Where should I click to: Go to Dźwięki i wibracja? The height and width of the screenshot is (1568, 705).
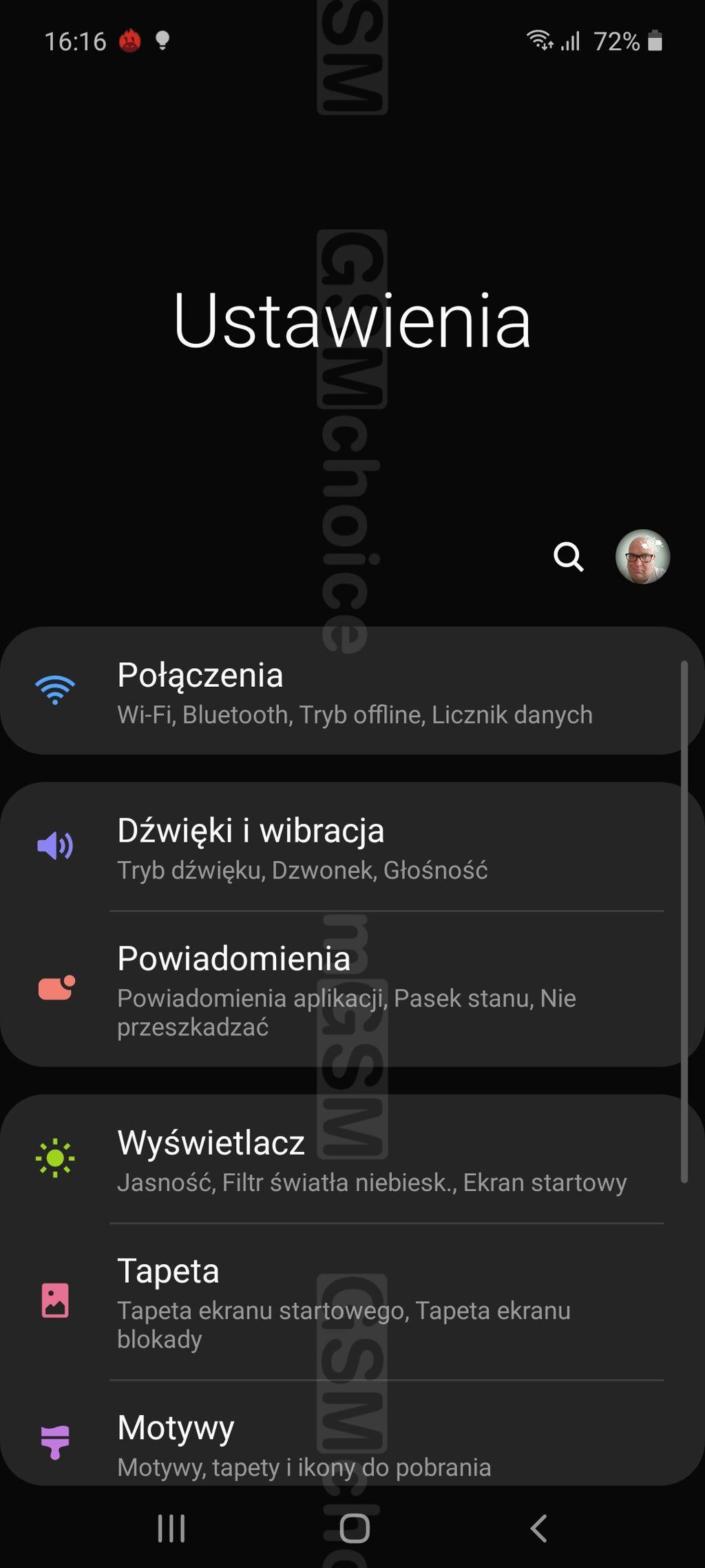(x=351, y=847)
